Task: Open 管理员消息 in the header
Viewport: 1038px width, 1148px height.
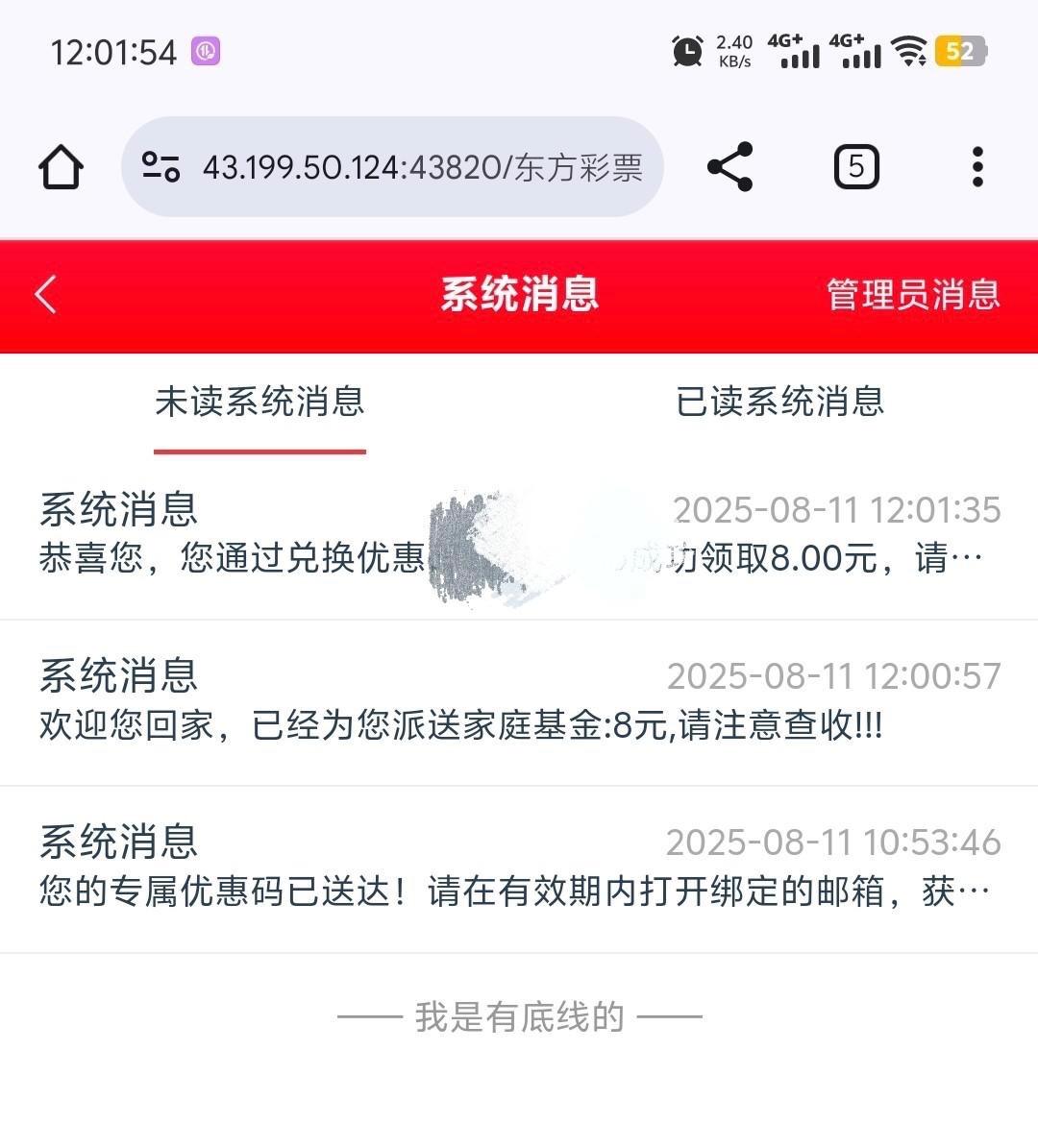Action: (913, 295)
